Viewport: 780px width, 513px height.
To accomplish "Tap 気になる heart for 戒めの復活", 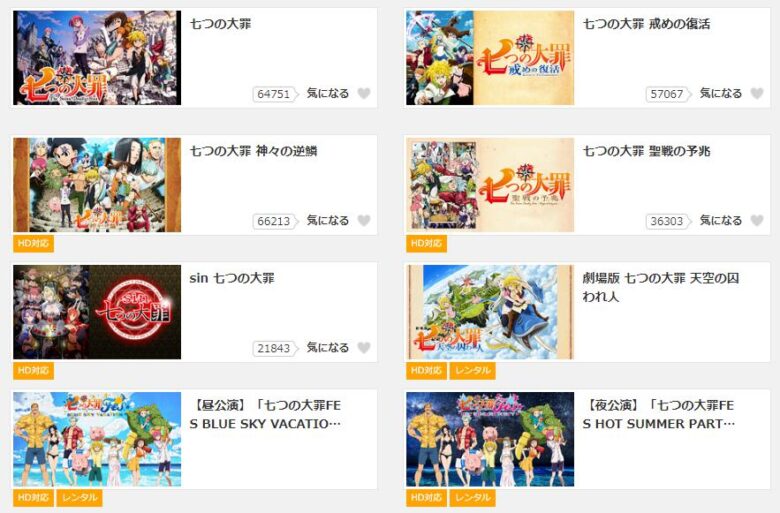I will [757, 94].
